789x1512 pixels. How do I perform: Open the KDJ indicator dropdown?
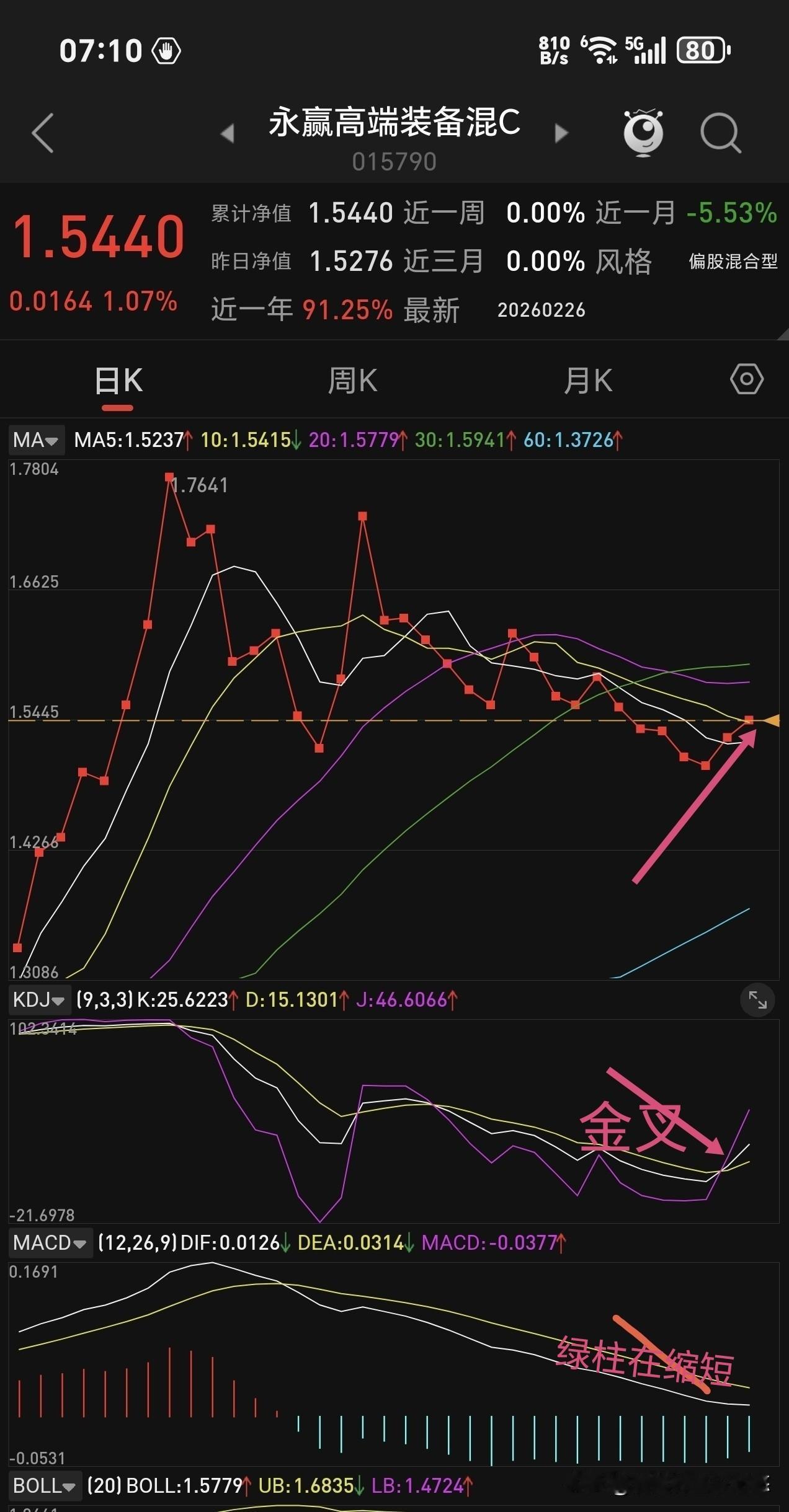tap(39, 998)
